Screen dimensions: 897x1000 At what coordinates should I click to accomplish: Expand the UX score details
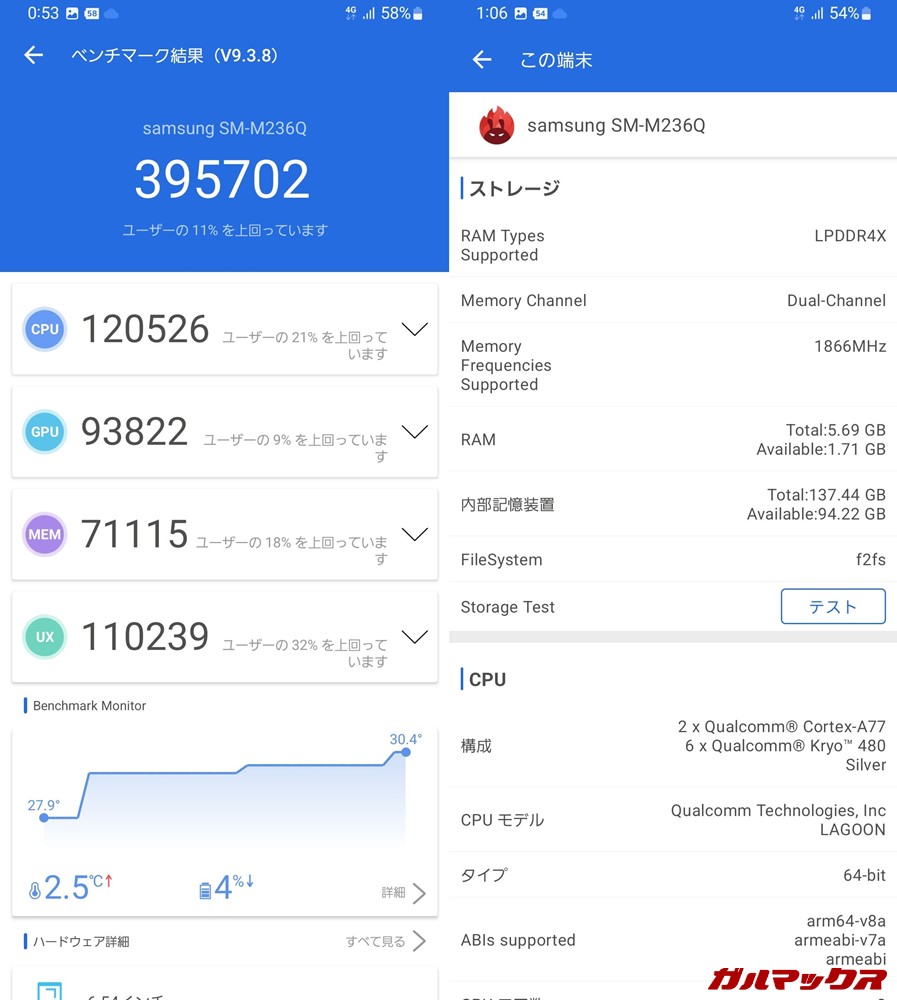click(x=413, y=637)
